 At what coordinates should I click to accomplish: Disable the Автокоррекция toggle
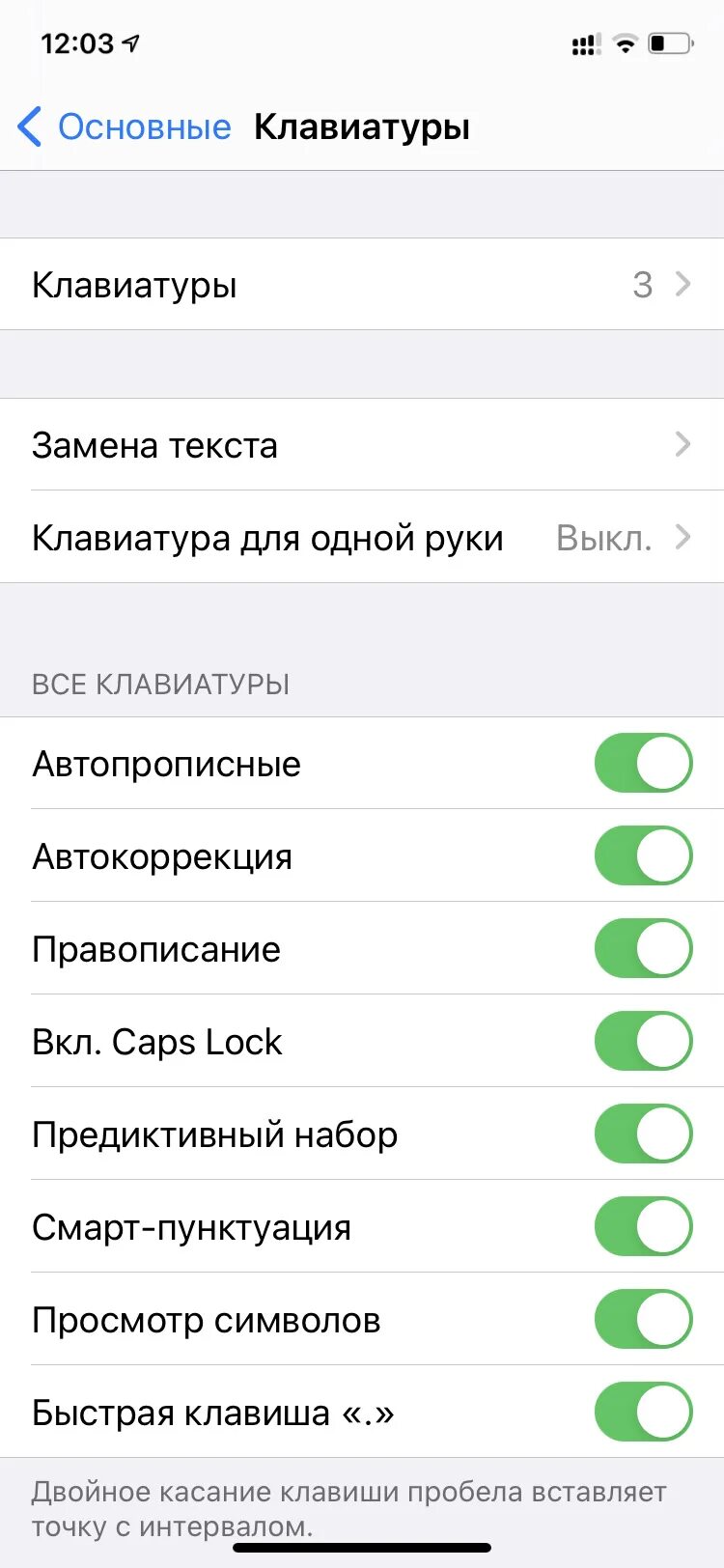tap(643, 856)
